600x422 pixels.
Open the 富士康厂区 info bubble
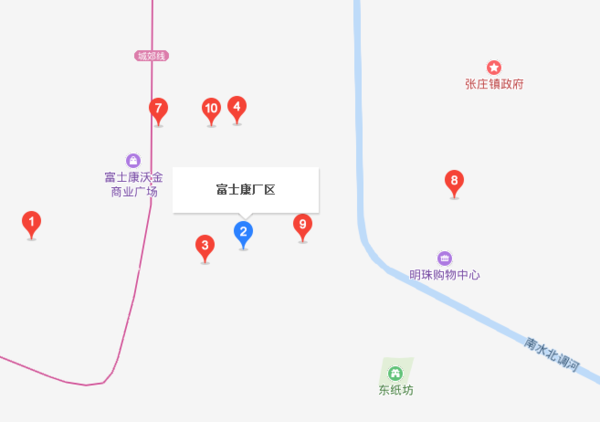coord(246,188)
